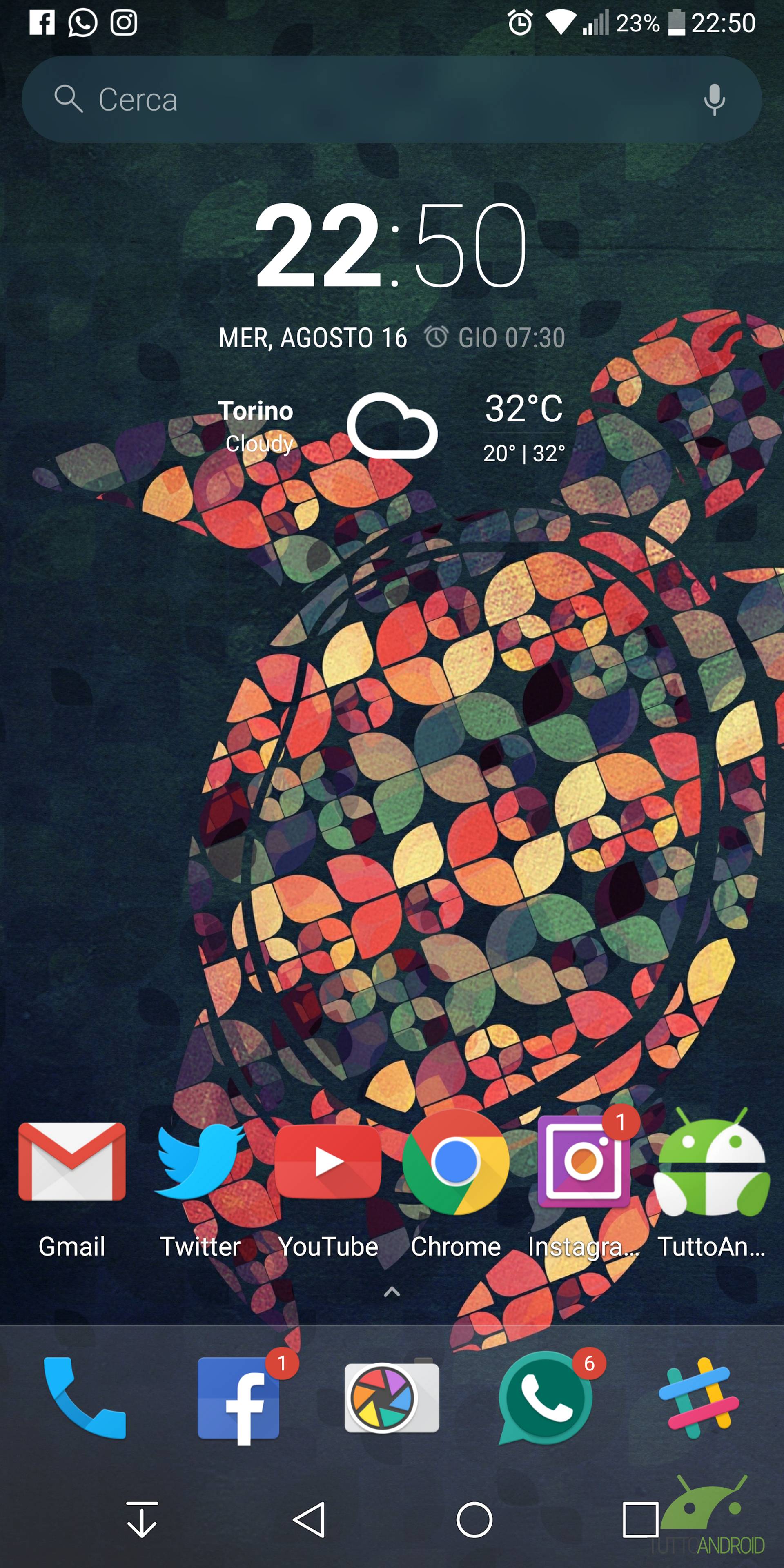Open the Cerca search bar
The height and width of the screenshot is (1568, 784).
point(392,99)
